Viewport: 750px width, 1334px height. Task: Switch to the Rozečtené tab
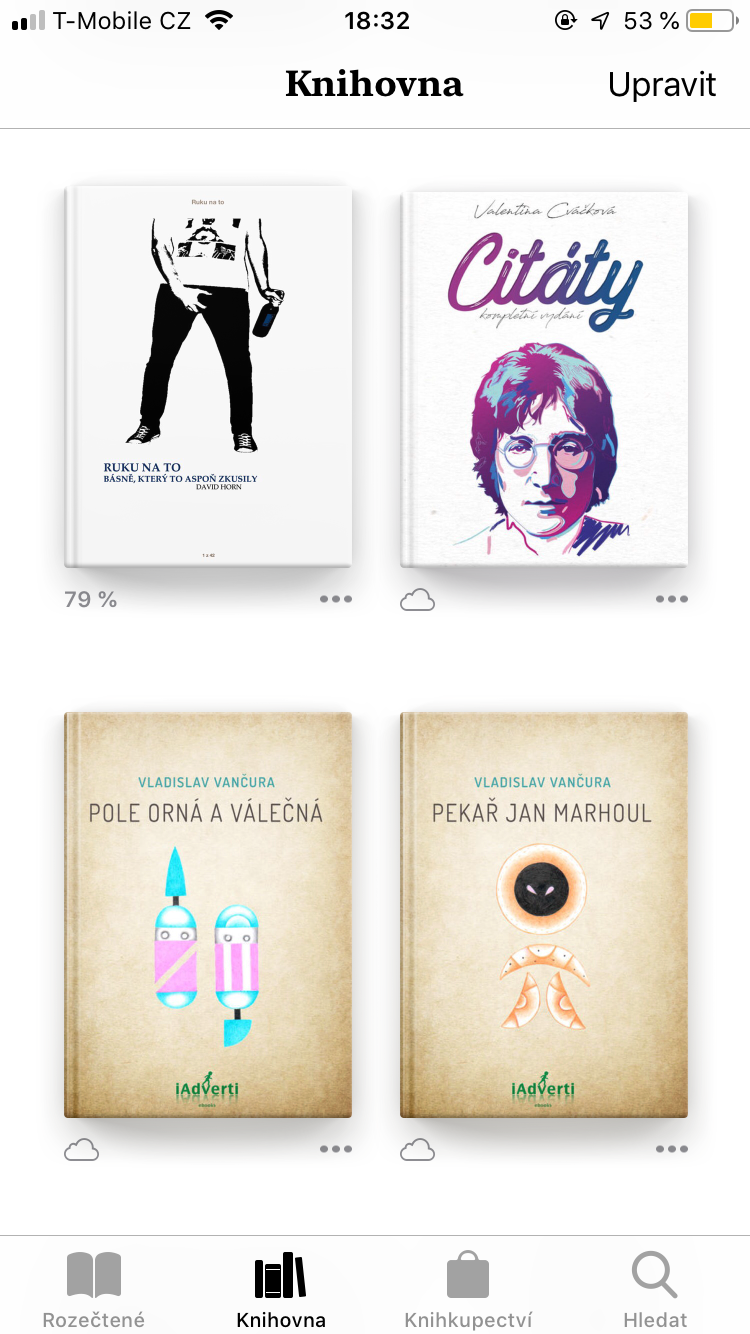pyautogui.click(x=93, y=1291)
